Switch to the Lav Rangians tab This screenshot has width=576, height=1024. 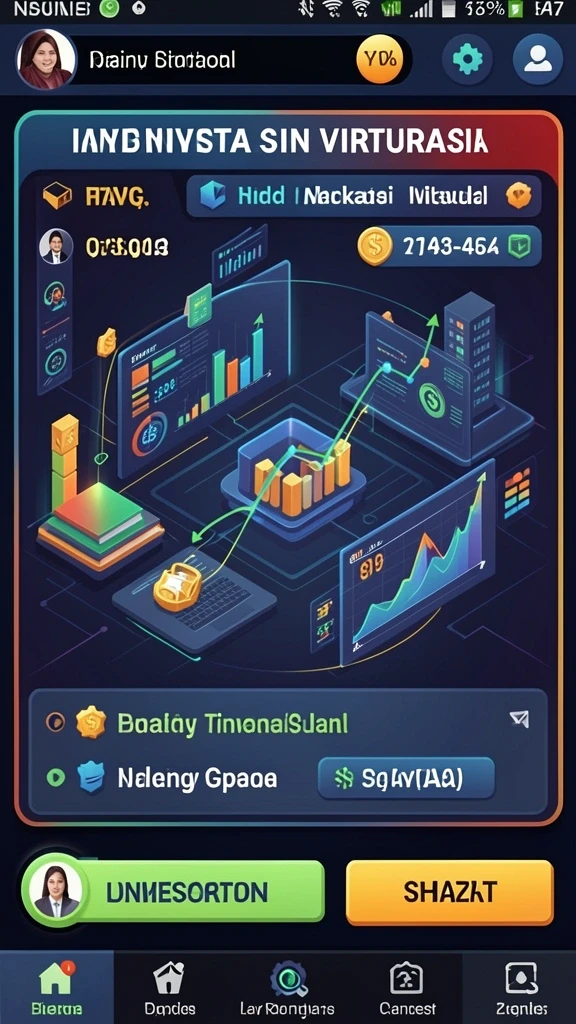287,987
